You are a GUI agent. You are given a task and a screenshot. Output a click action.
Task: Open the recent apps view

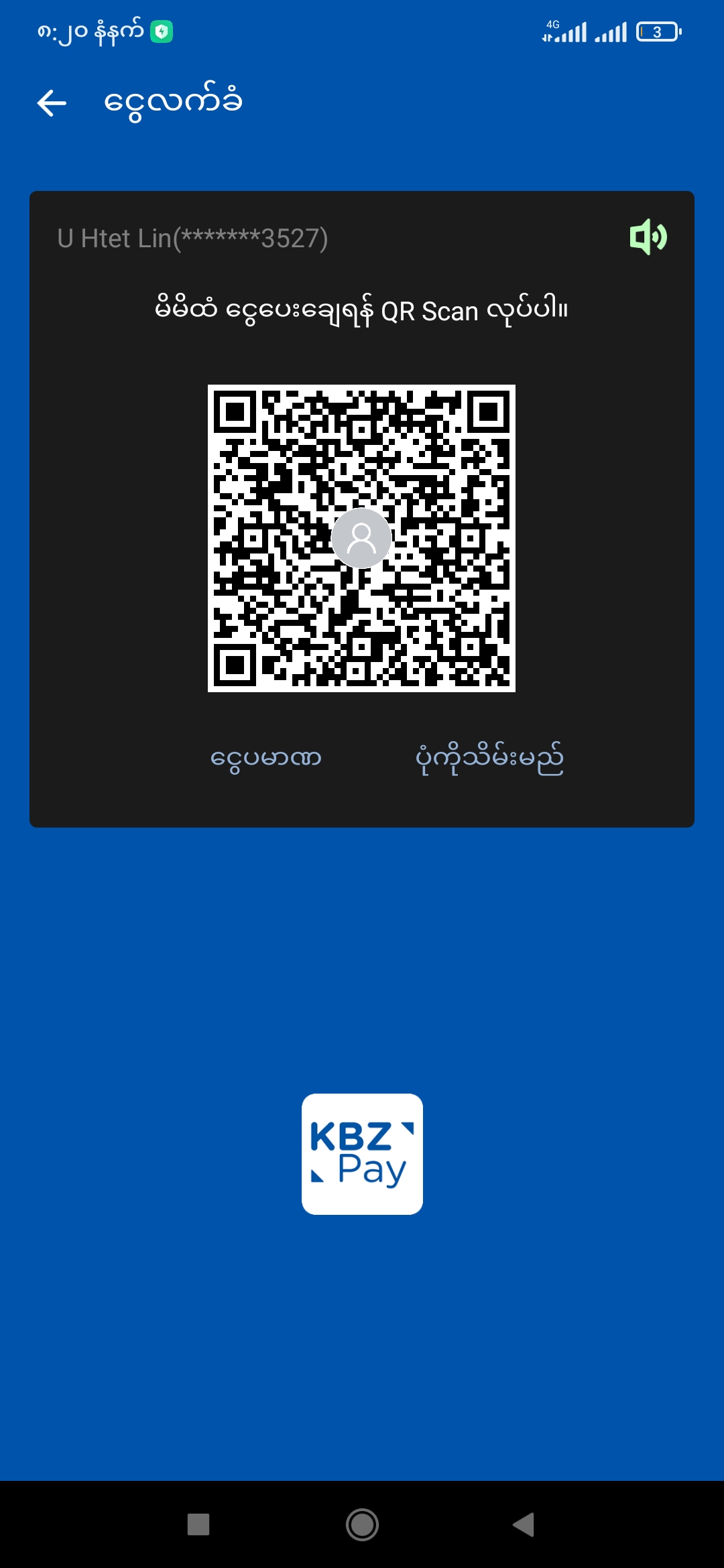198,1524
